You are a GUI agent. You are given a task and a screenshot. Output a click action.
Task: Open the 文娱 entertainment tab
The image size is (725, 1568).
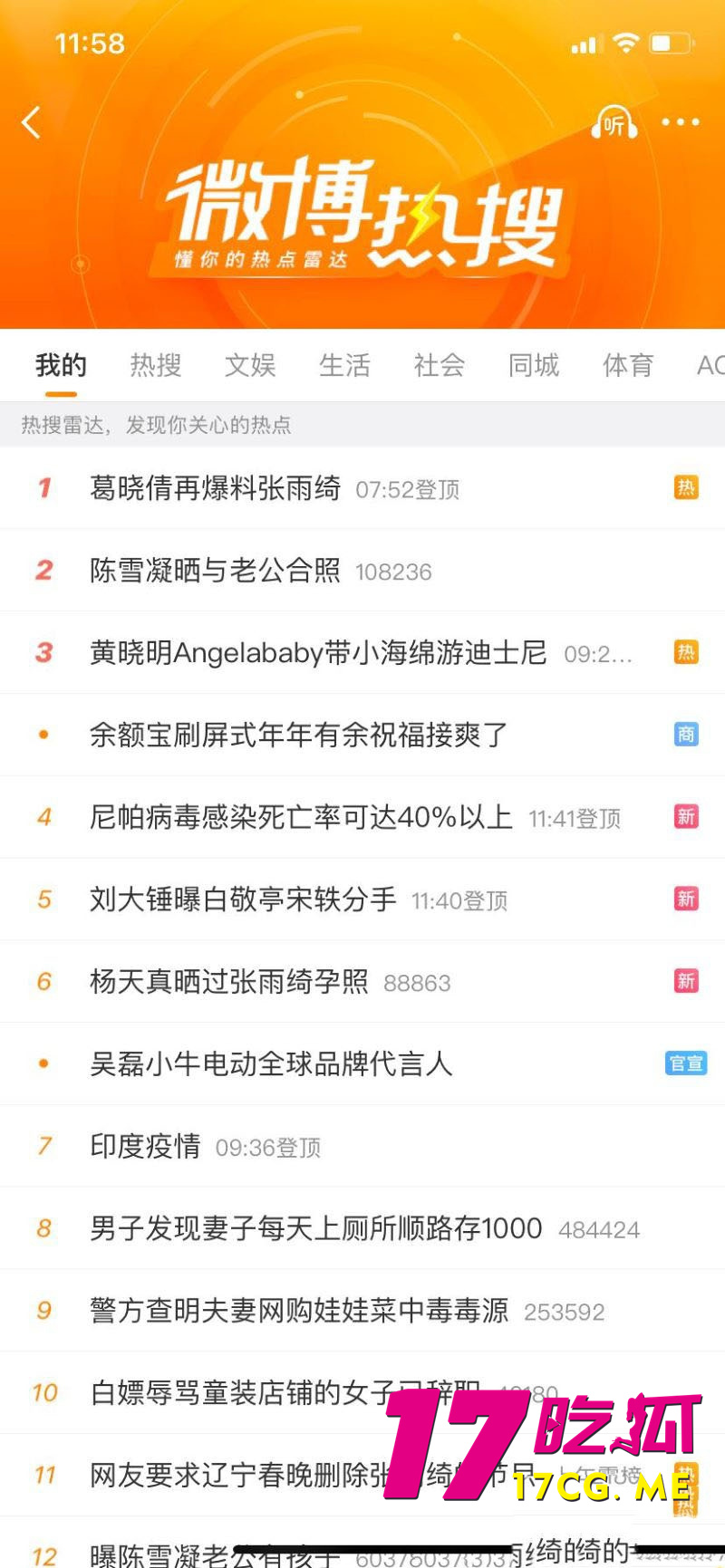click(249, 365)
